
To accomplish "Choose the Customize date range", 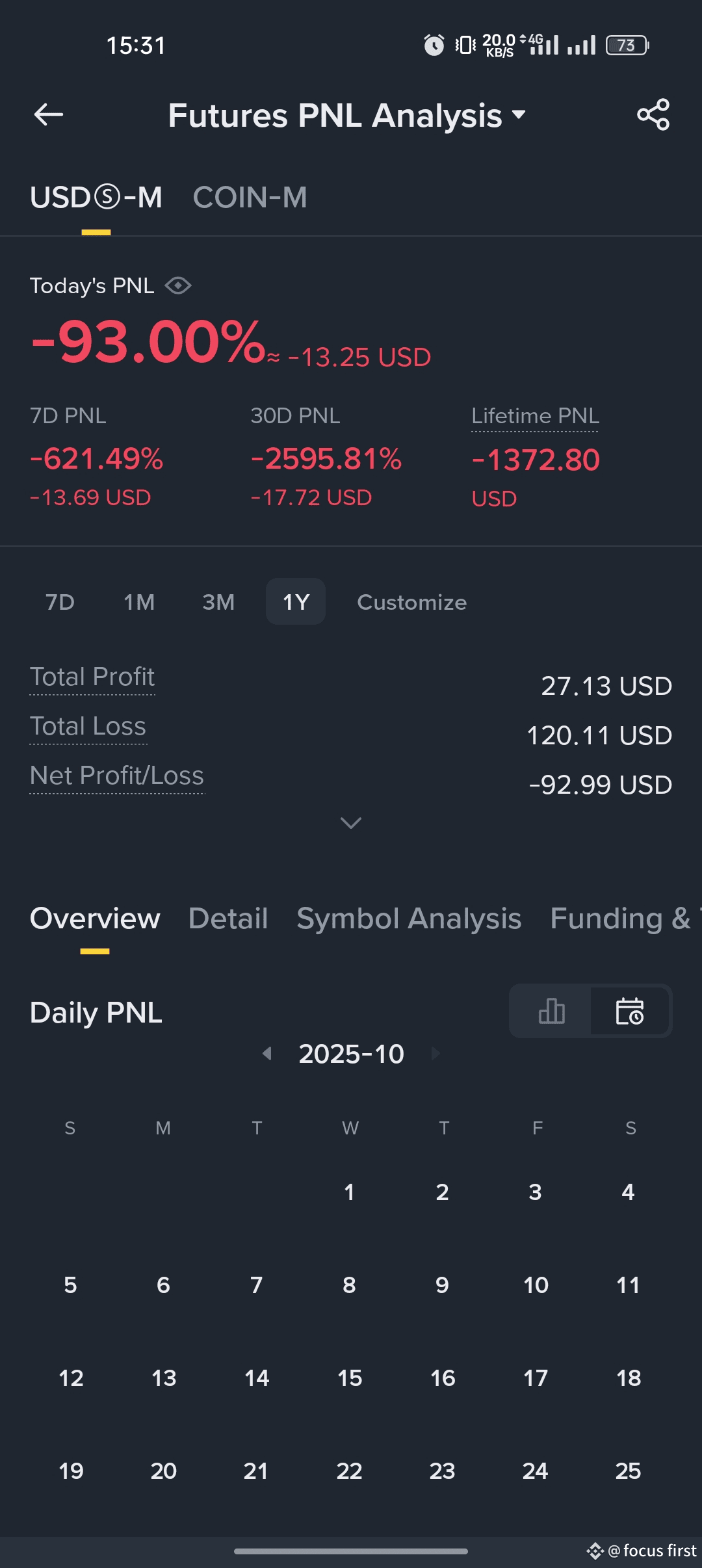I will tap(411, 602).
